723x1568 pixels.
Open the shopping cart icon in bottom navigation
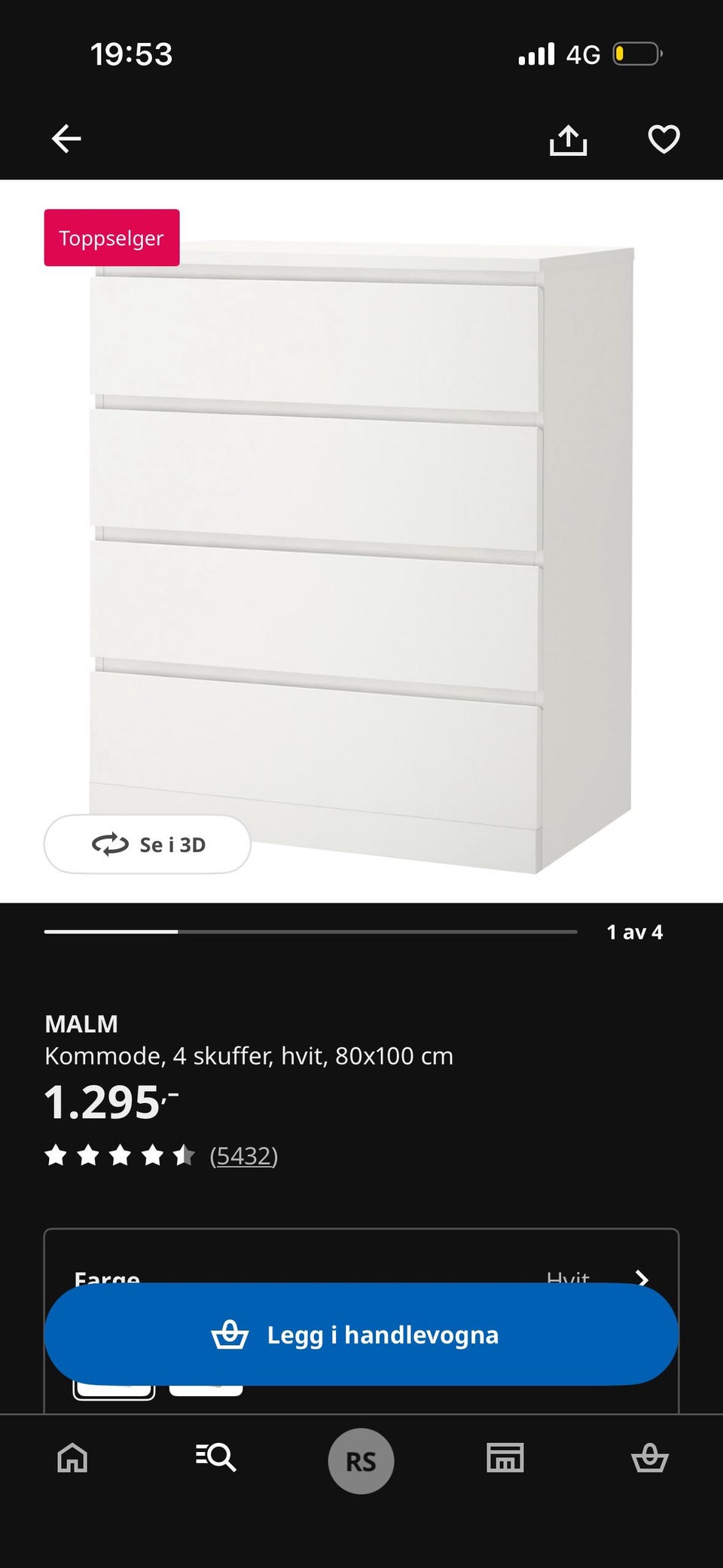point(651,1459)
